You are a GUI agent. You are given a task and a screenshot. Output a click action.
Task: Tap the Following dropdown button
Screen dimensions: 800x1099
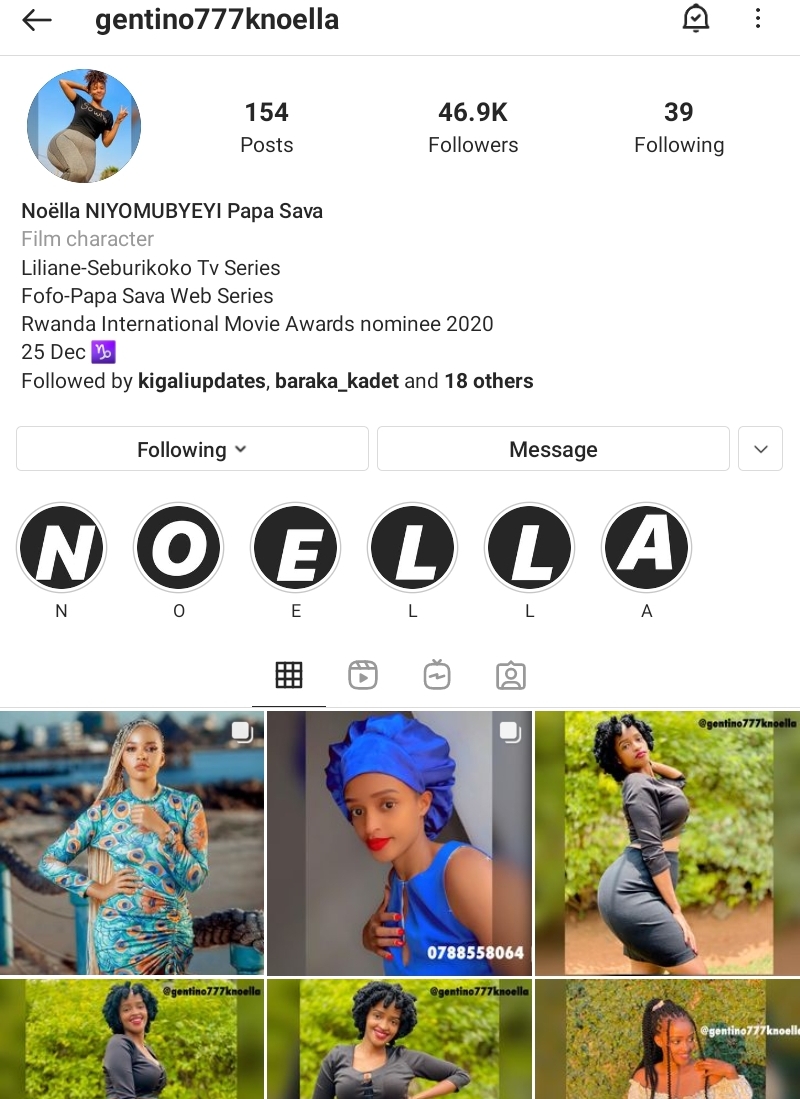coord(192,449)
